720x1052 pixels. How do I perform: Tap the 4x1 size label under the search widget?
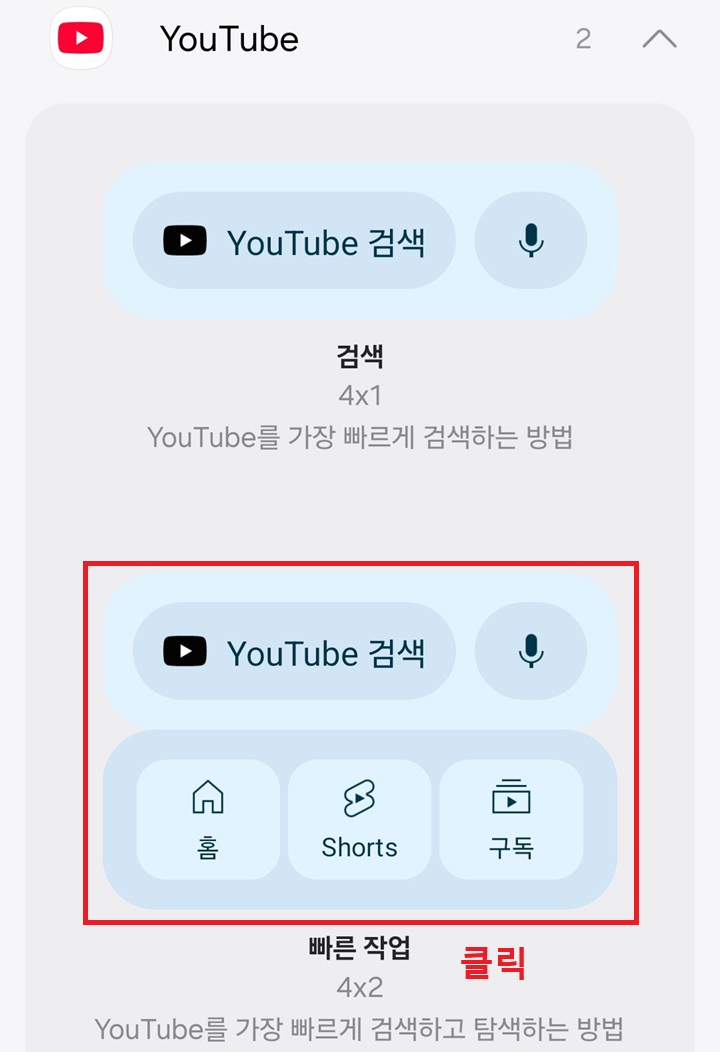point(360,396)
